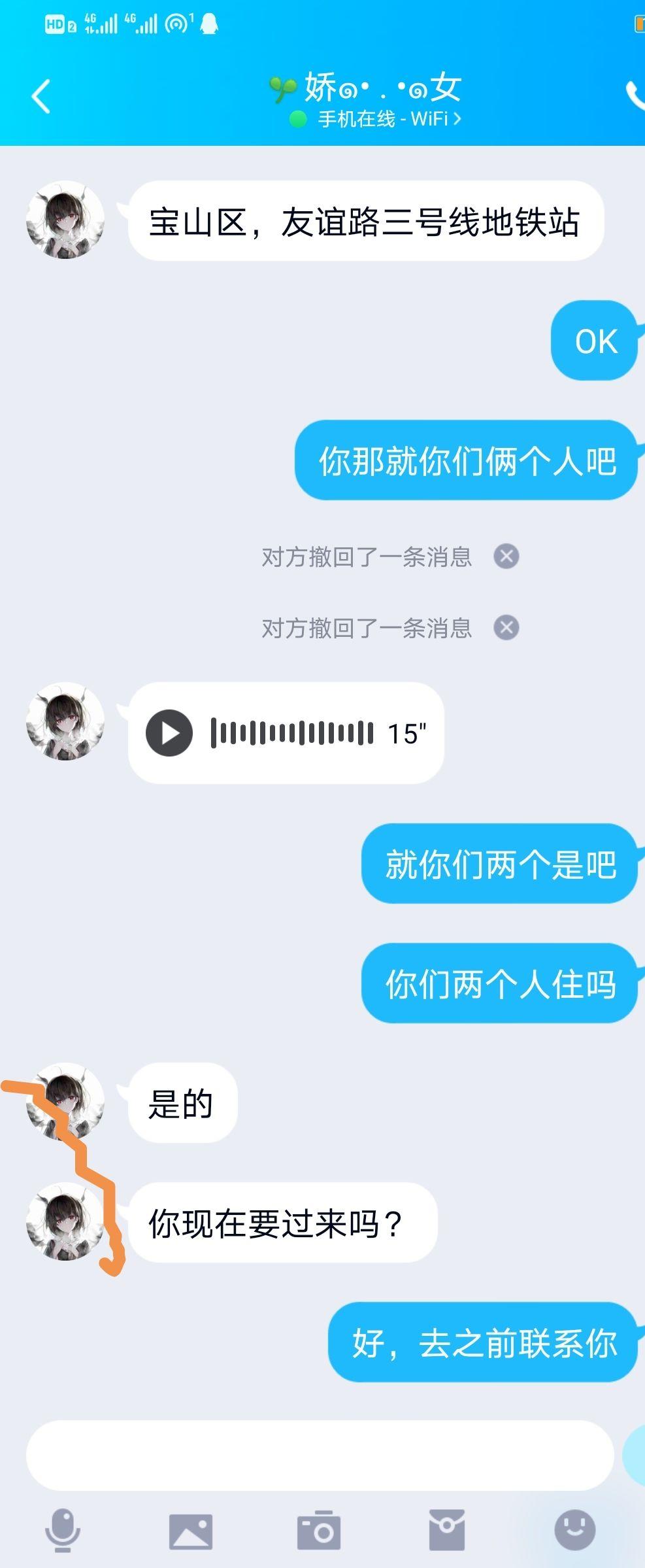Image resolution: width=645 pixels, height=1568 pixels.
Task: Go back to the chat list
Action: pyautogui.click(x=41, y=97)
